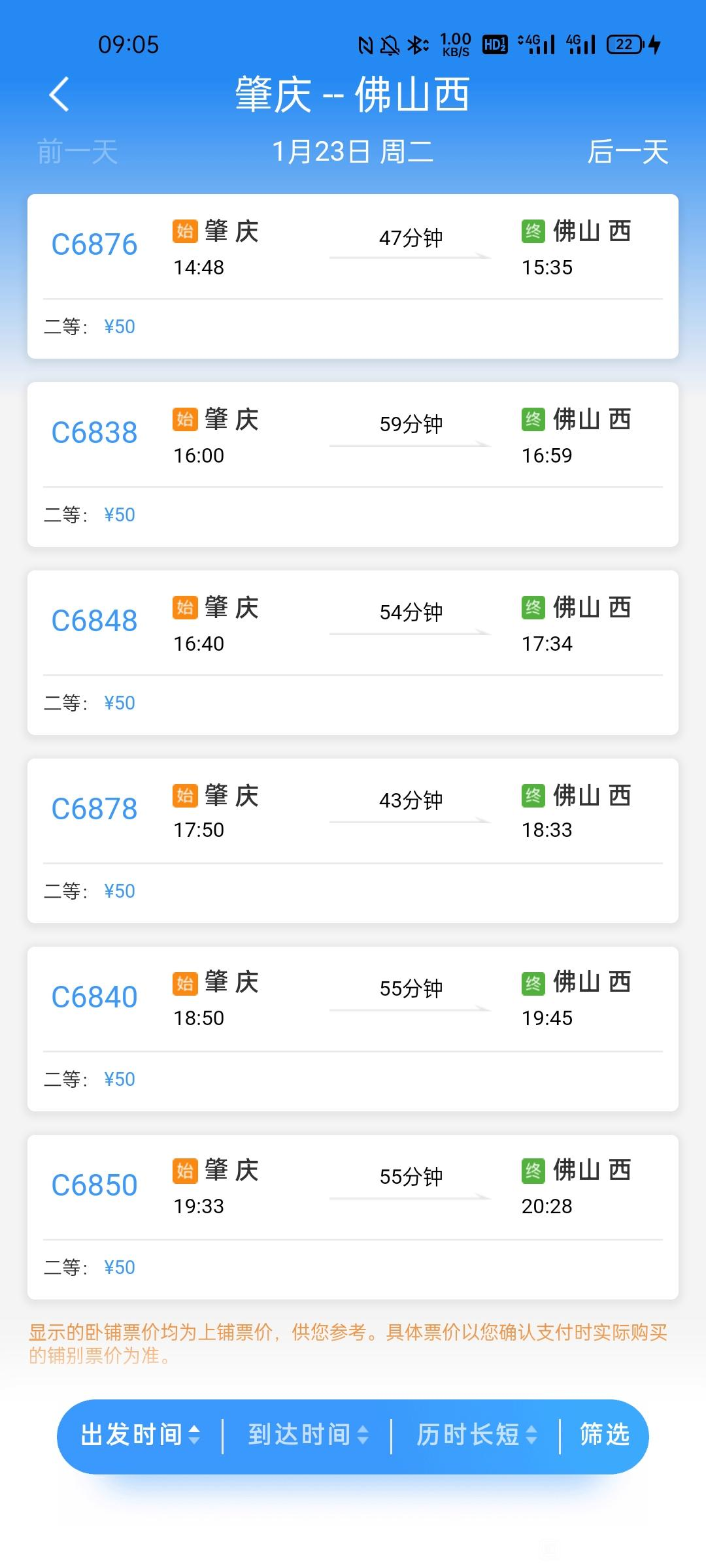Sort by arrival time (到达时间)
This screenshot has width=706, height=1568.
click(x=308, y=1435)
